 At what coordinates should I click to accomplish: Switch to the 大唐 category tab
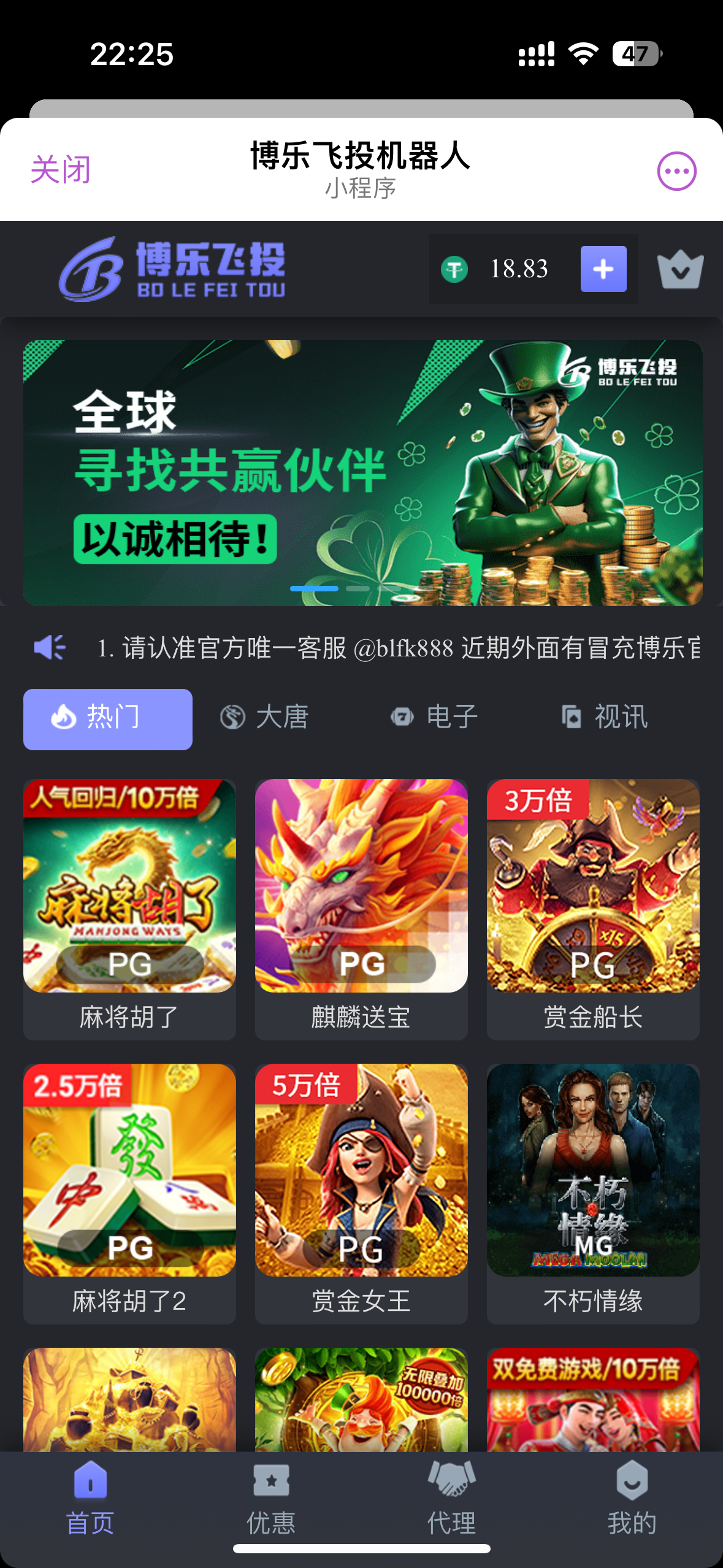click(265, 717)
